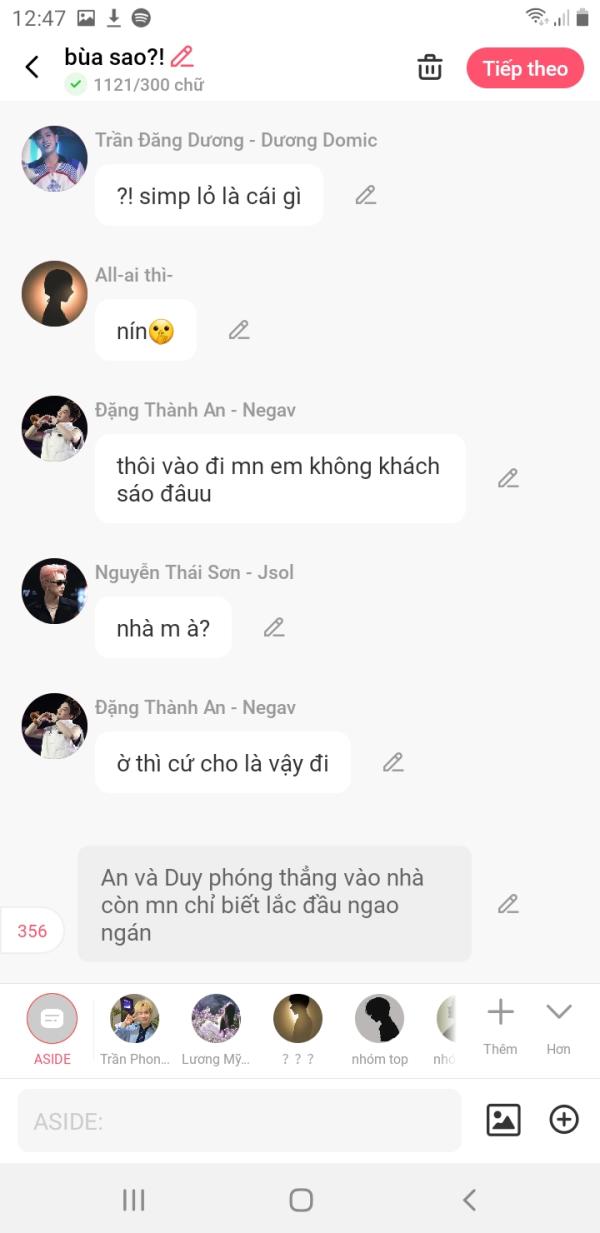Edit the aside text starting "An và Duy"
The image size is (600, 1233).
tap(509, 904)
